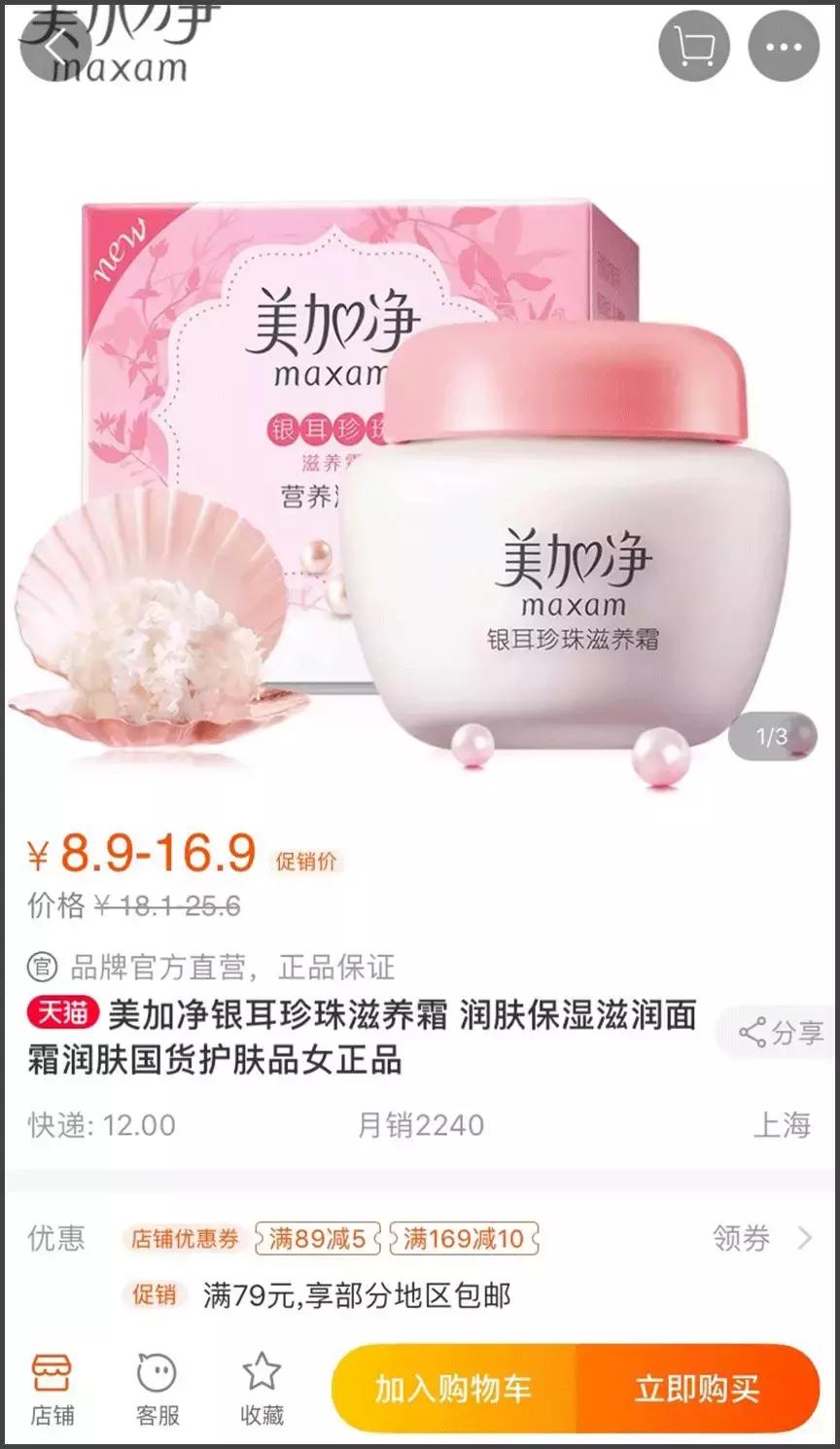The width and height of the screenshot is (840, 1449).
Task: Contact 客服 customer service
Action: click(158, 1389)
